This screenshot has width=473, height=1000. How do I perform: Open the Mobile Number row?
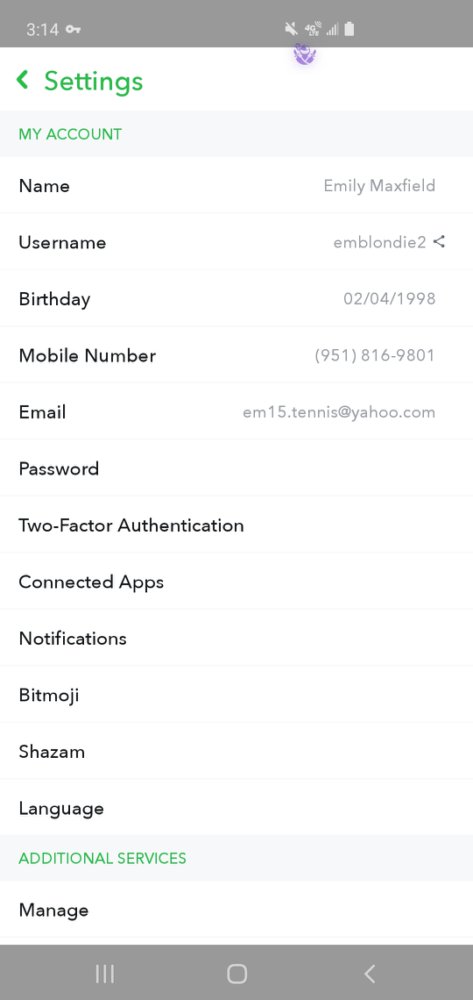(236, 355)
